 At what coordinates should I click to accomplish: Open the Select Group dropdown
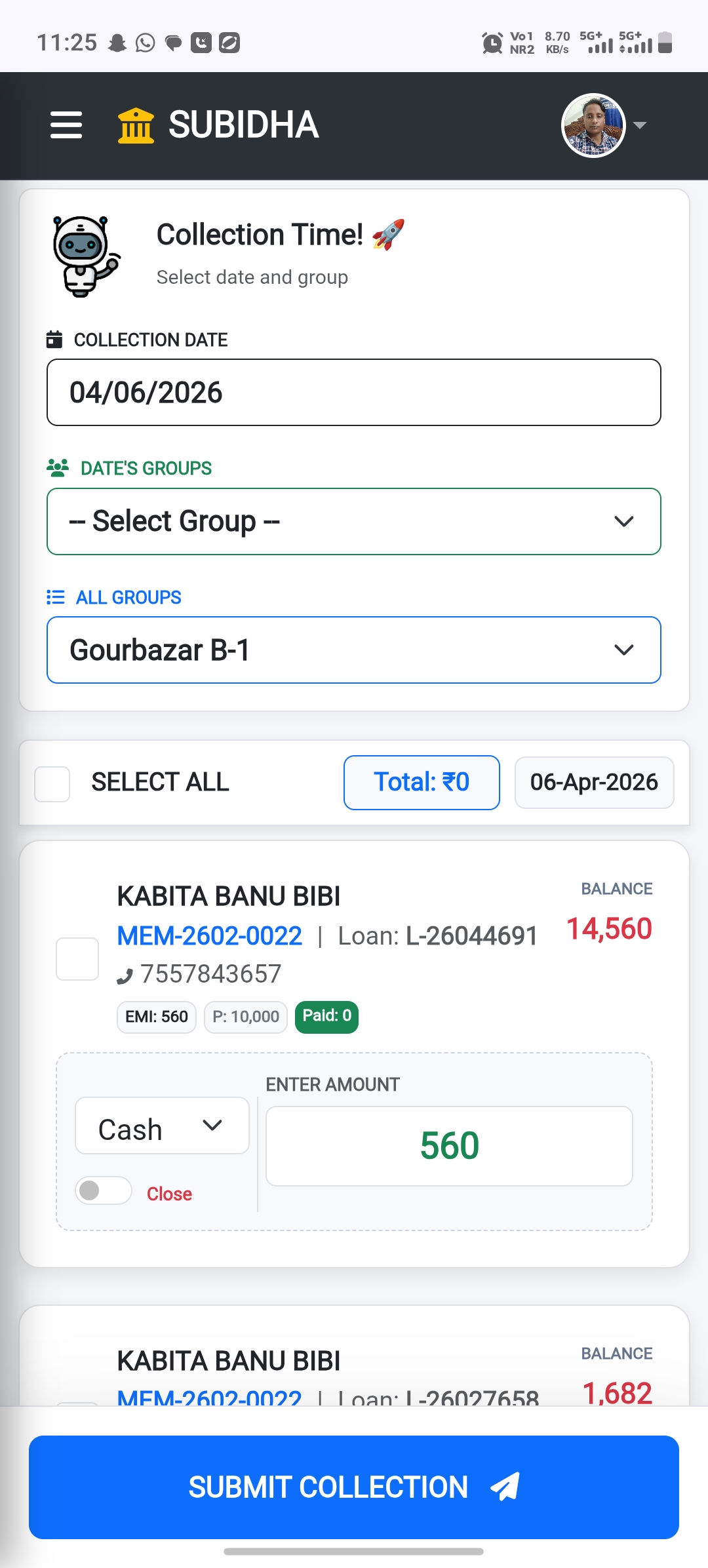[353, 521]
